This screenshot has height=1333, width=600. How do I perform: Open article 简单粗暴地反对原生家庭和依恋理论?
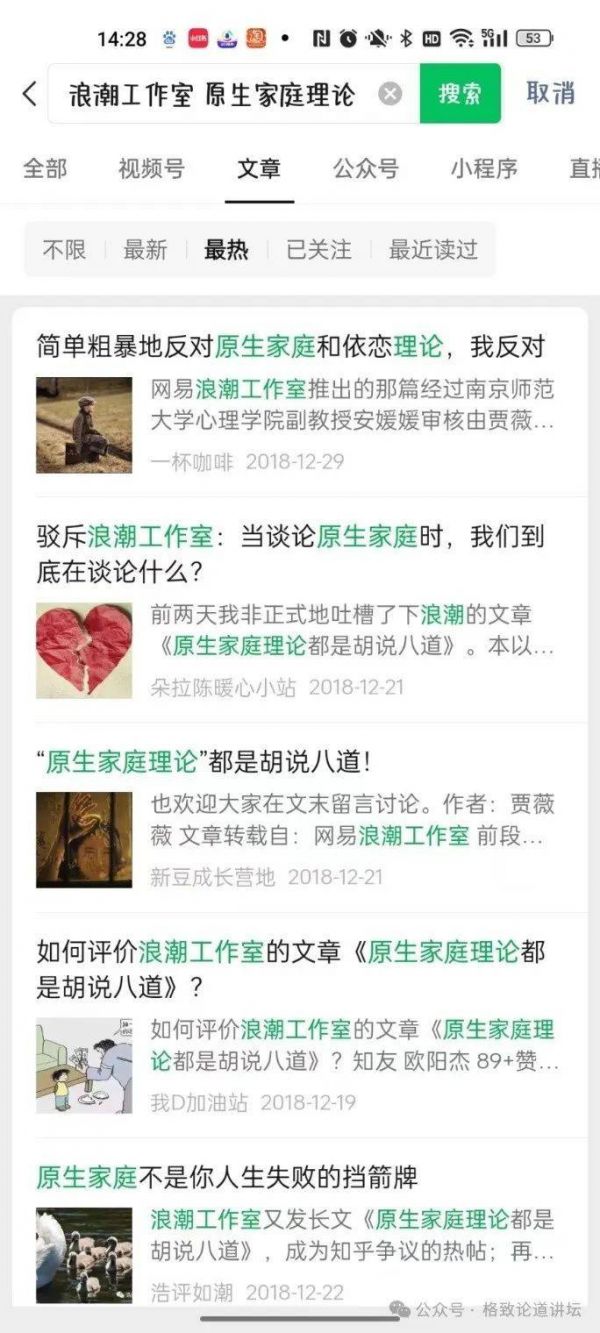pyautogui.click(x=299, y=402)
